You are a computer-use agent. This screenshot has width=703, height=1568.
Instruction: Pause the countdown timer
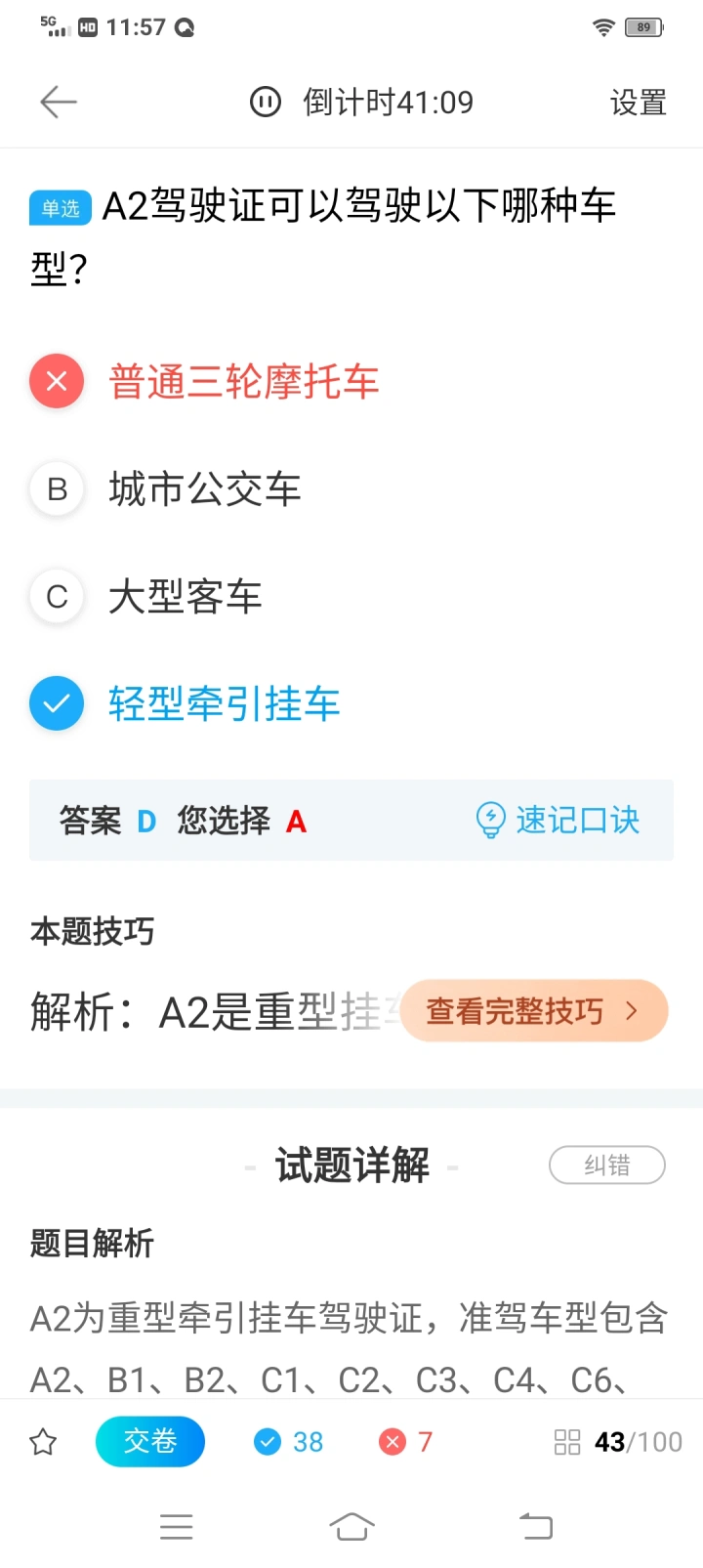pyautogui.click(x=266, y=102)
